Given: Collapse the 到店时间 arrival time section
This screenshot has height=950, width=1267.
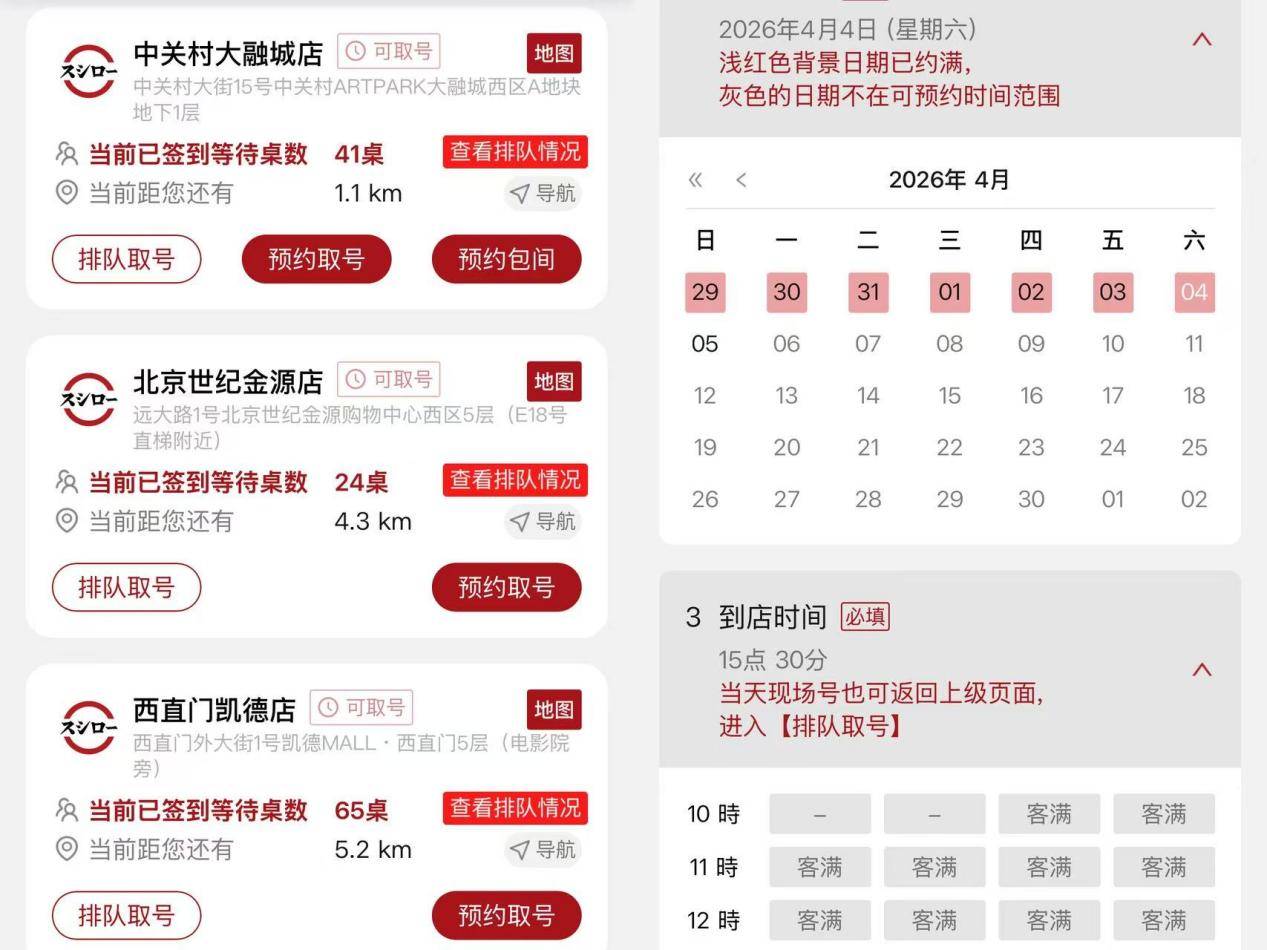Looking at the screenshot, I should (x=1202, y=670).
